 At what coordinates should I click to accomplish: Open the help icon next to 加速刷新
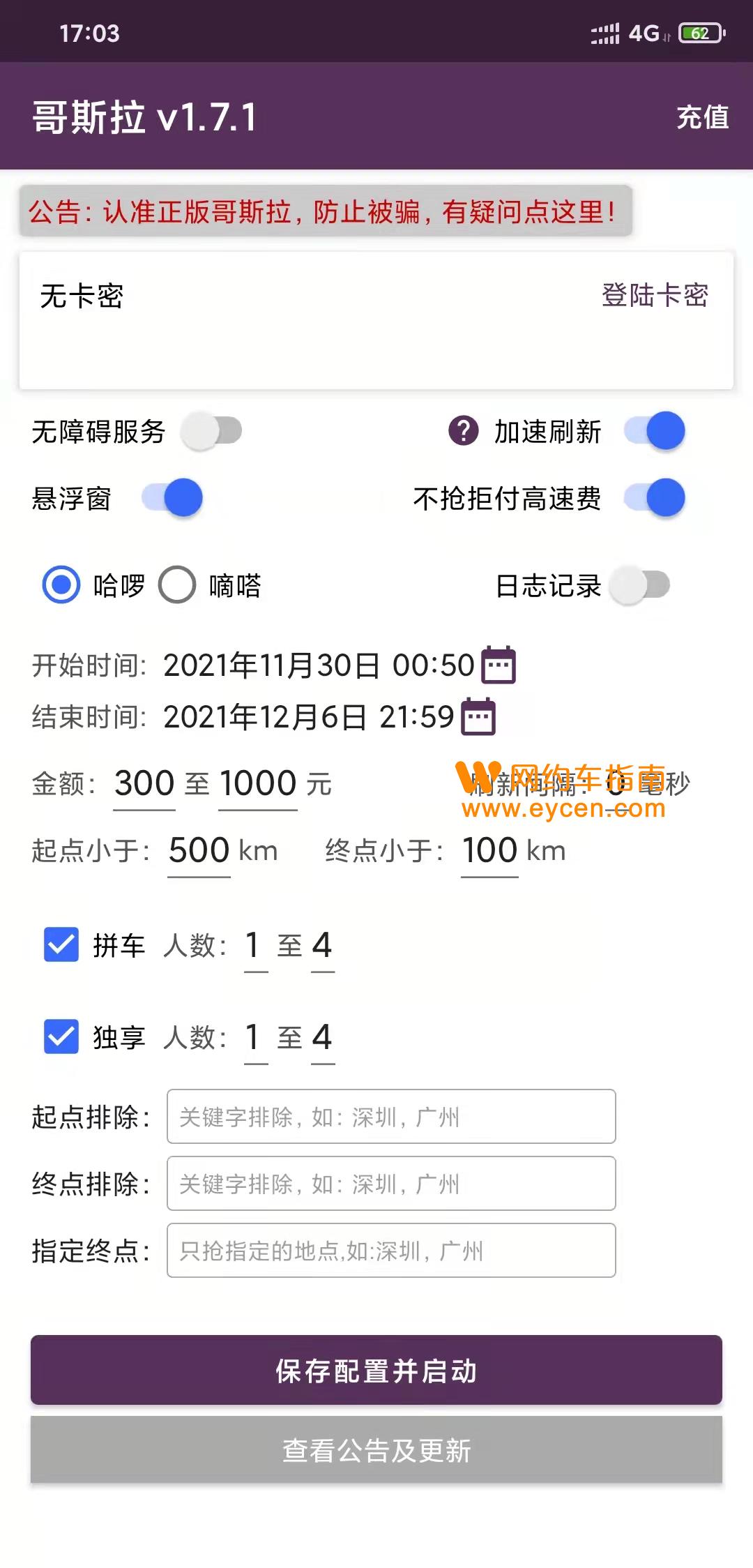pos(463,431)
